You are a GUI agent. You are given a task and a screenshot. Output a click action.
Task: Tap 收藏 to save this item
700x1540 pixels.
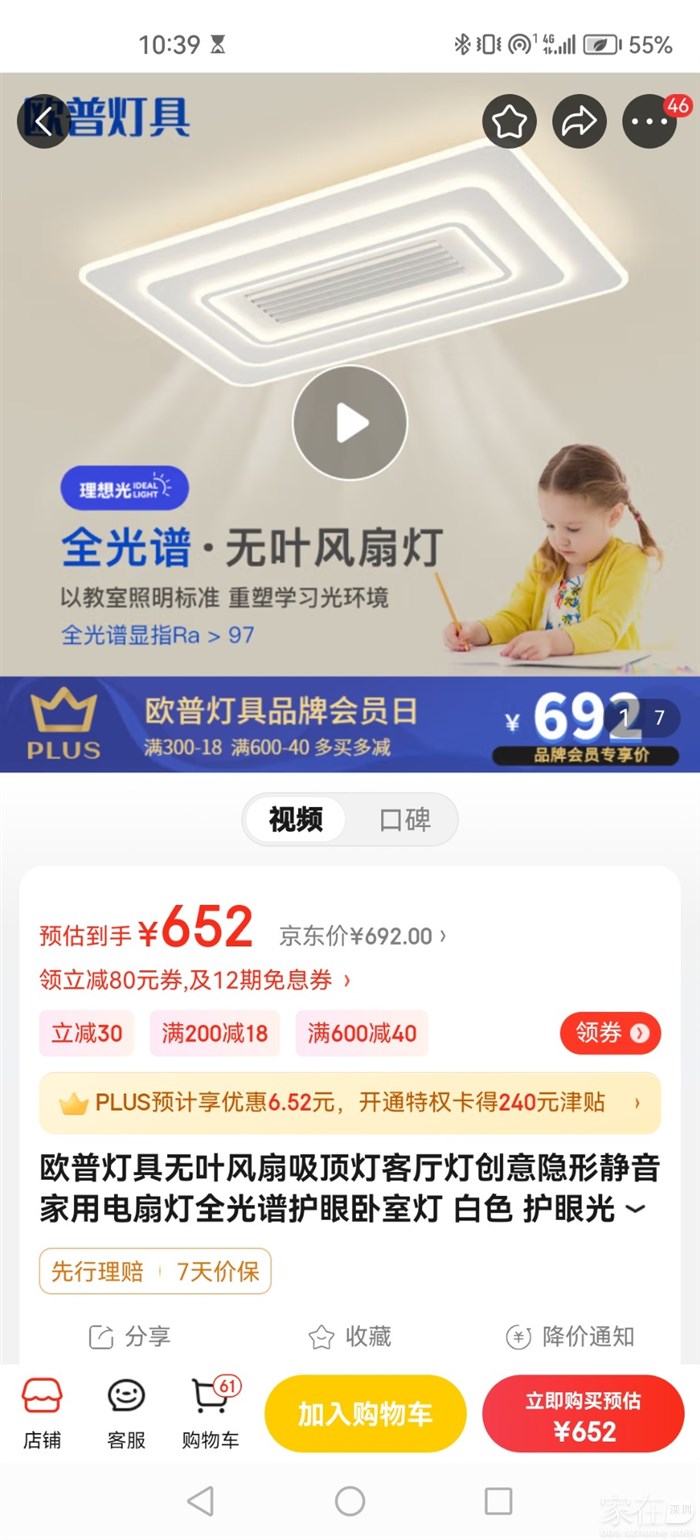pos(350,1337)
